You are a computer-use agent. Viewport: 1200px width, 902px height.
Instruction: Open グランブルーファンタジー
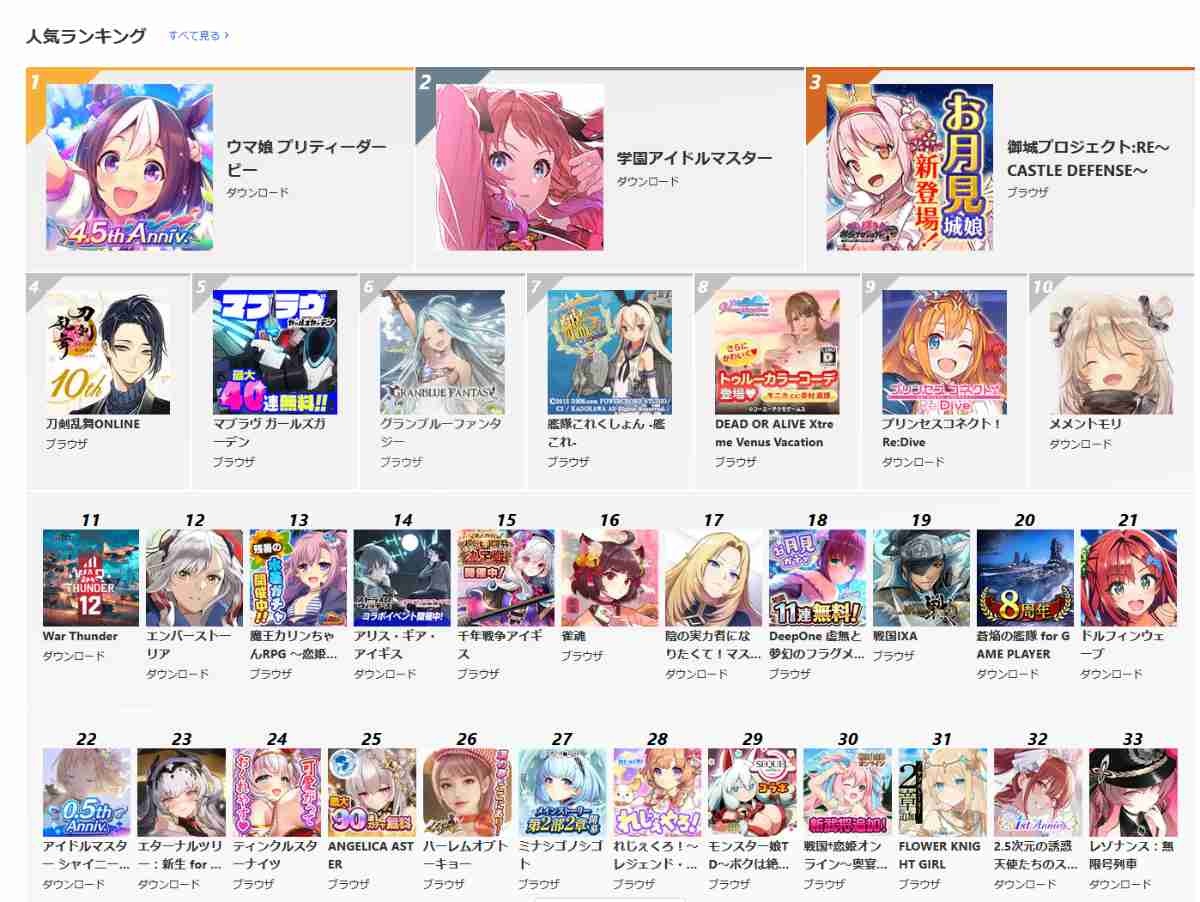click(x=442, y=352)
